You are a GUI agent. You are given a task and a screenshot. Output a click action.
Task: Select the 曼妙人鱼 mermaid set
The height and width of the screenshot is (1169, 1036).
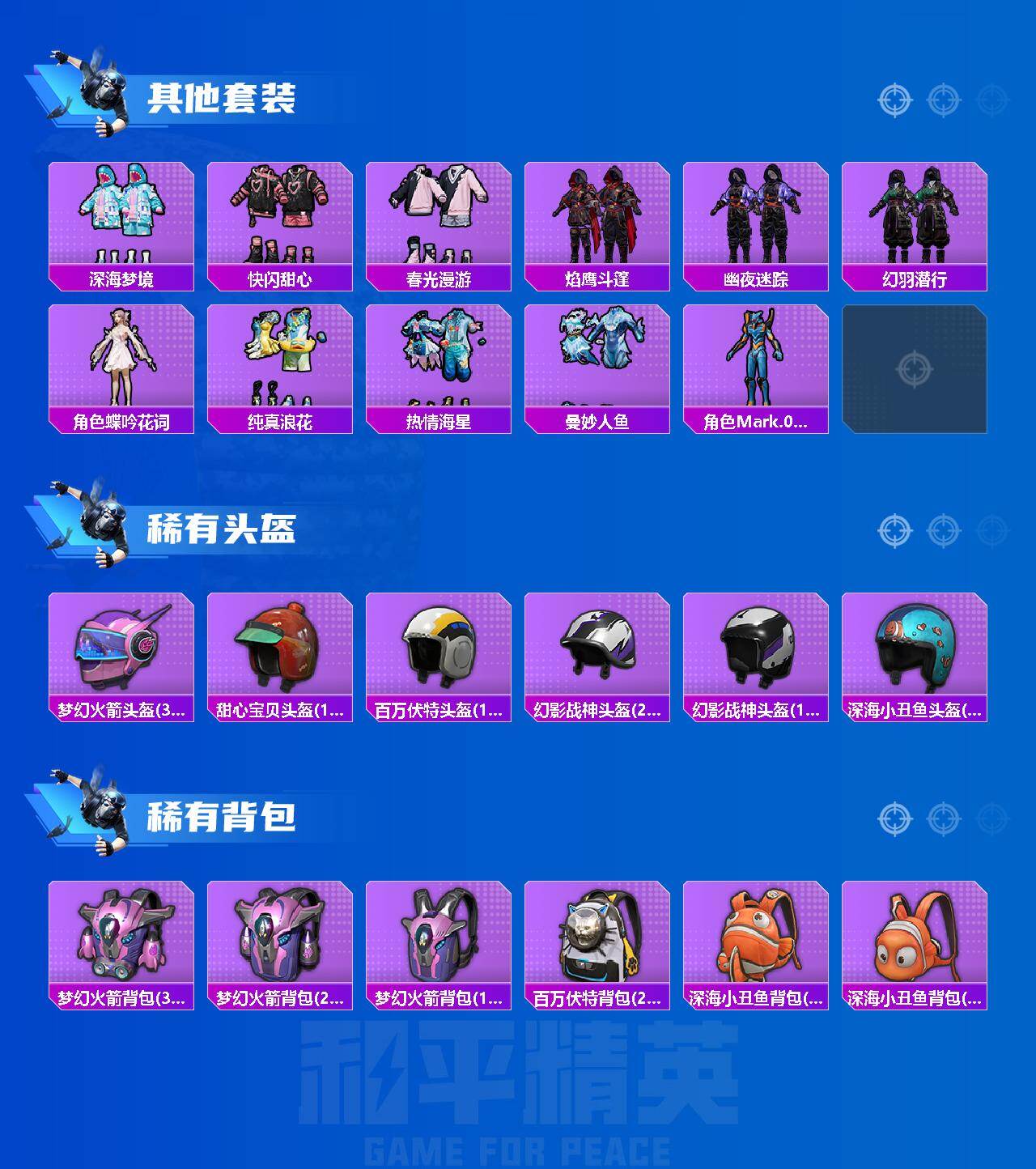pyautogui.click(x=601, y=360)
